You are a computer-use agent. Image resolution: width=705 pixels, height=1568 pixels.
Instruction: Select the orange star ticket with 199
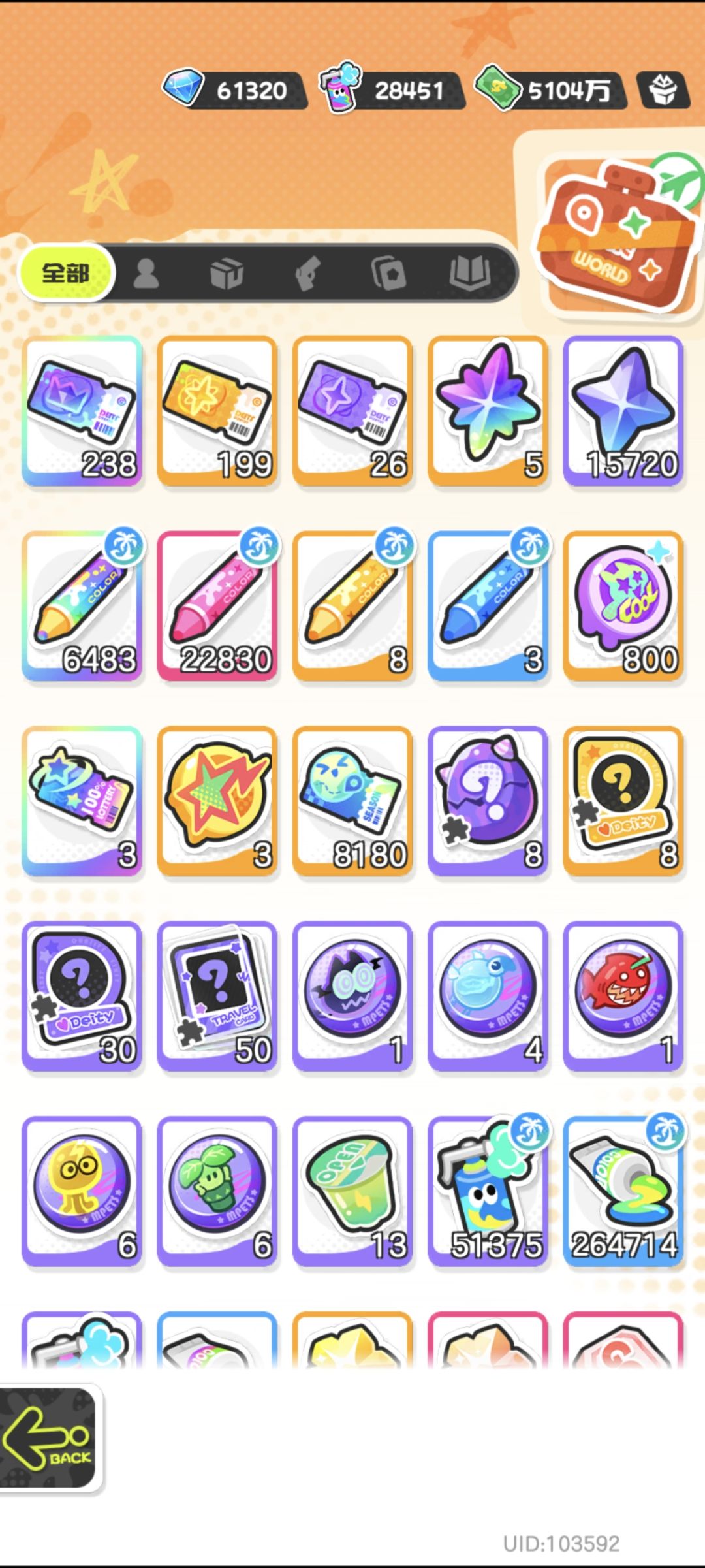coord(217,411)
